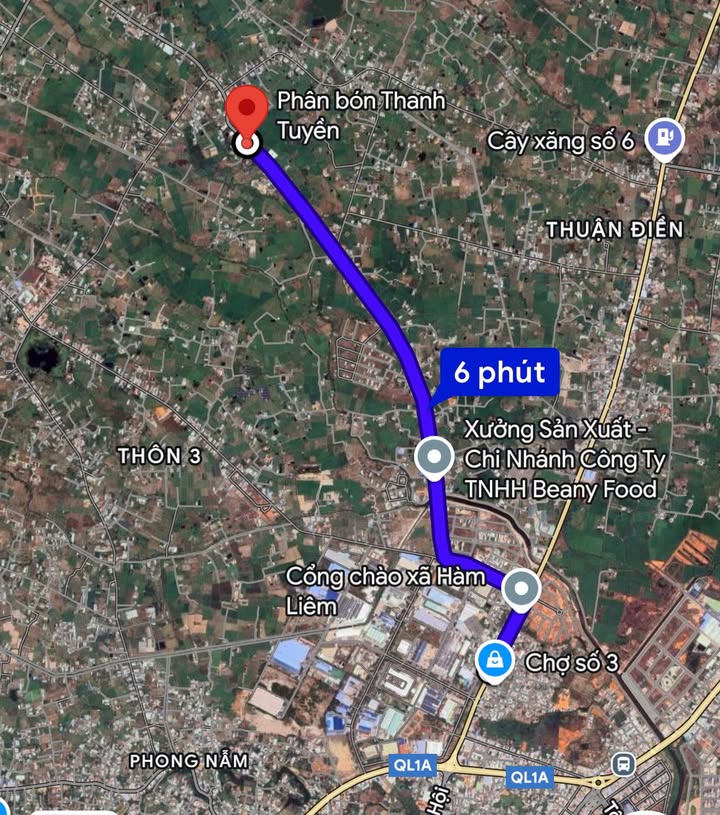Select the 6 phút route time label
The height and width of the screenshot is (815, 720).
498,373
